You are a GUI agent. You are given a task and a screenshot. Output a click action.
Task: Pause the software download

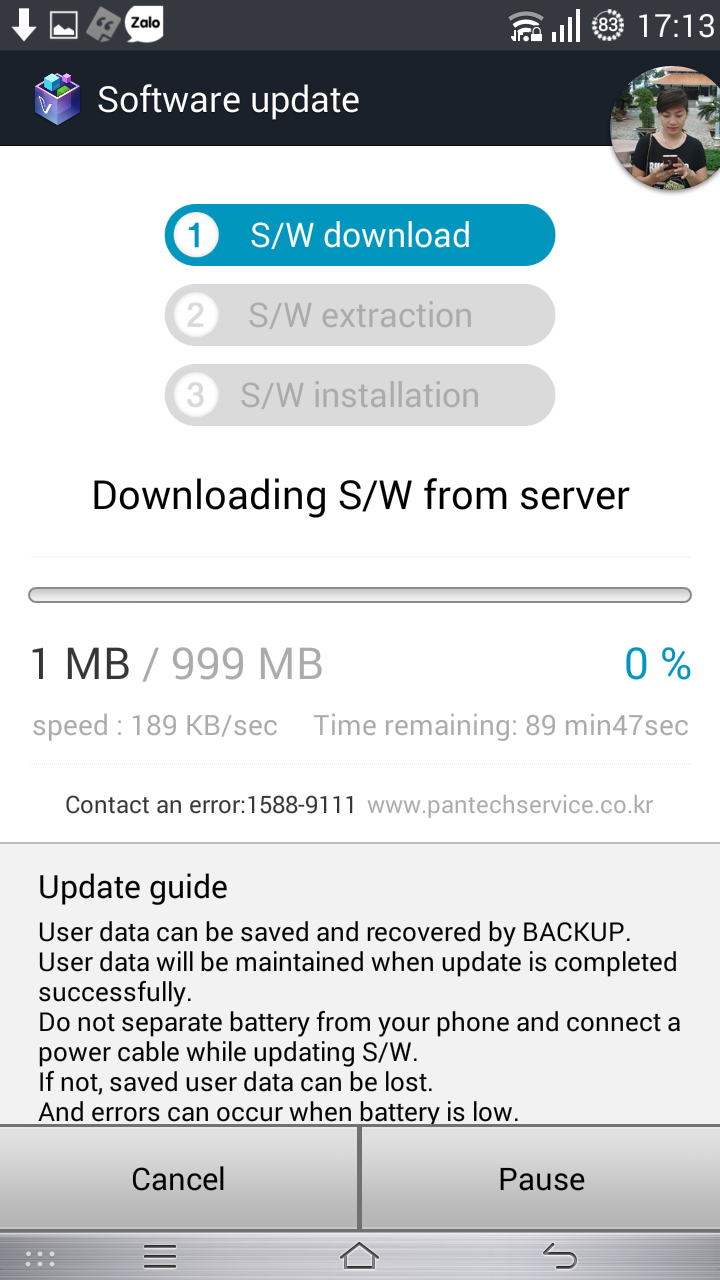tap(541, 1179)
